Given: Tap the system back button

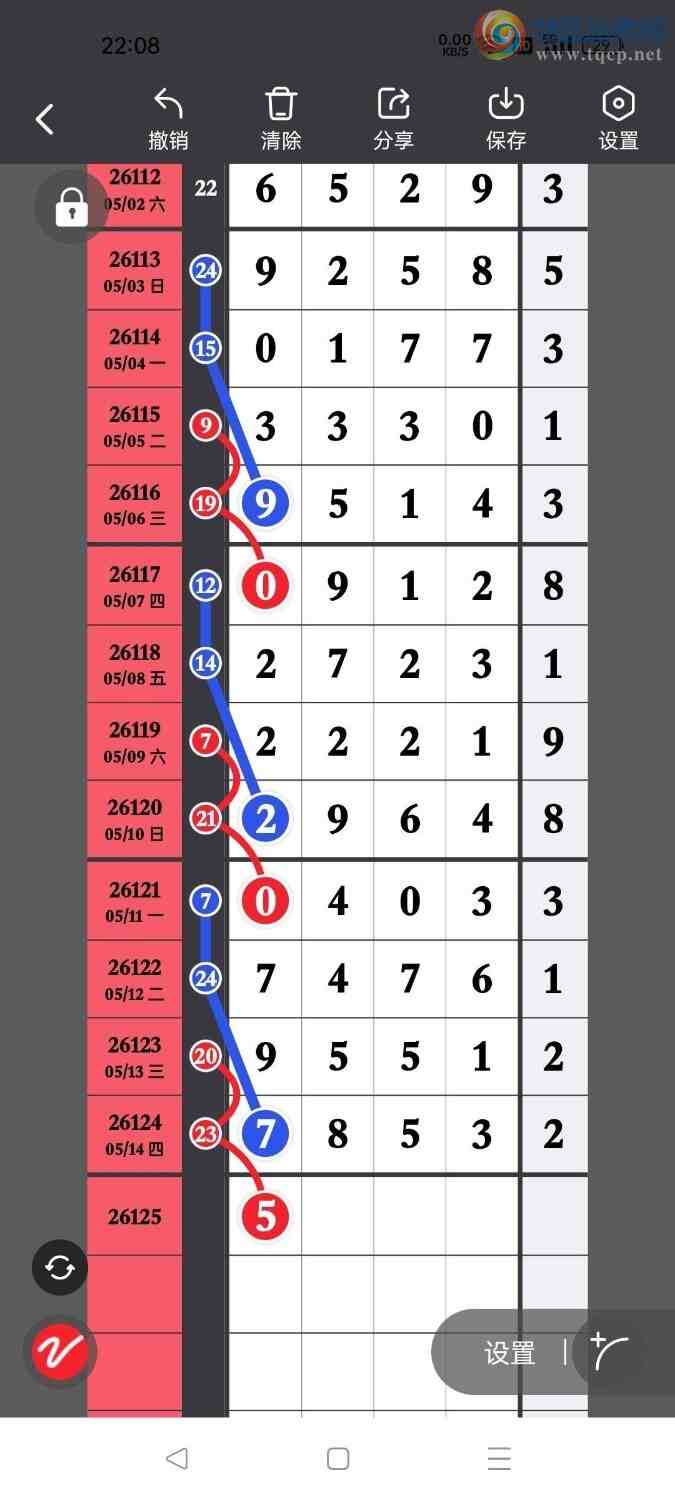Looking at the screenshot, I should [177, 1459].
